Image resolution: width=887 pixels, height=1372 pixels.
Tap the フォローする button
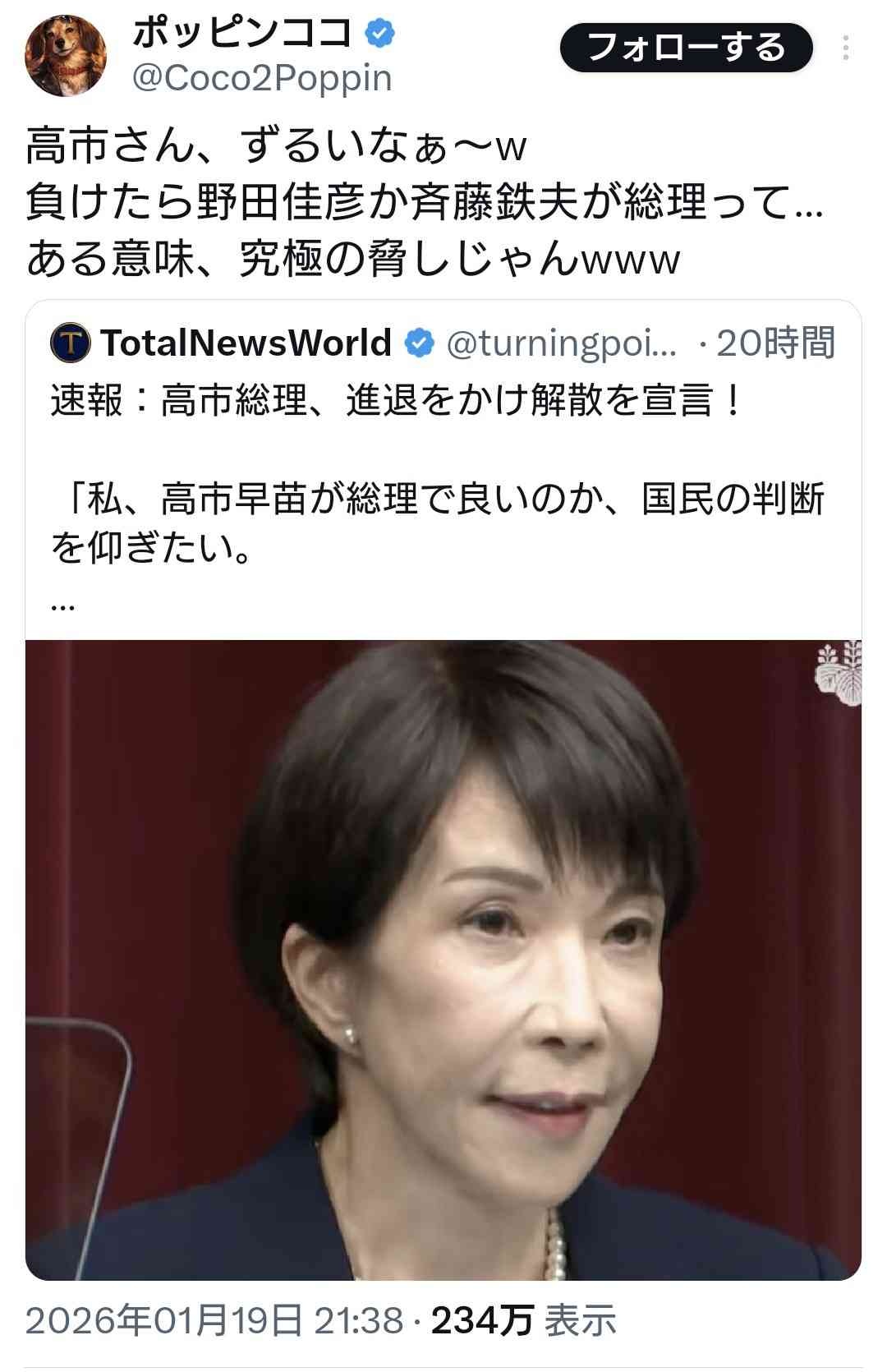686,48
